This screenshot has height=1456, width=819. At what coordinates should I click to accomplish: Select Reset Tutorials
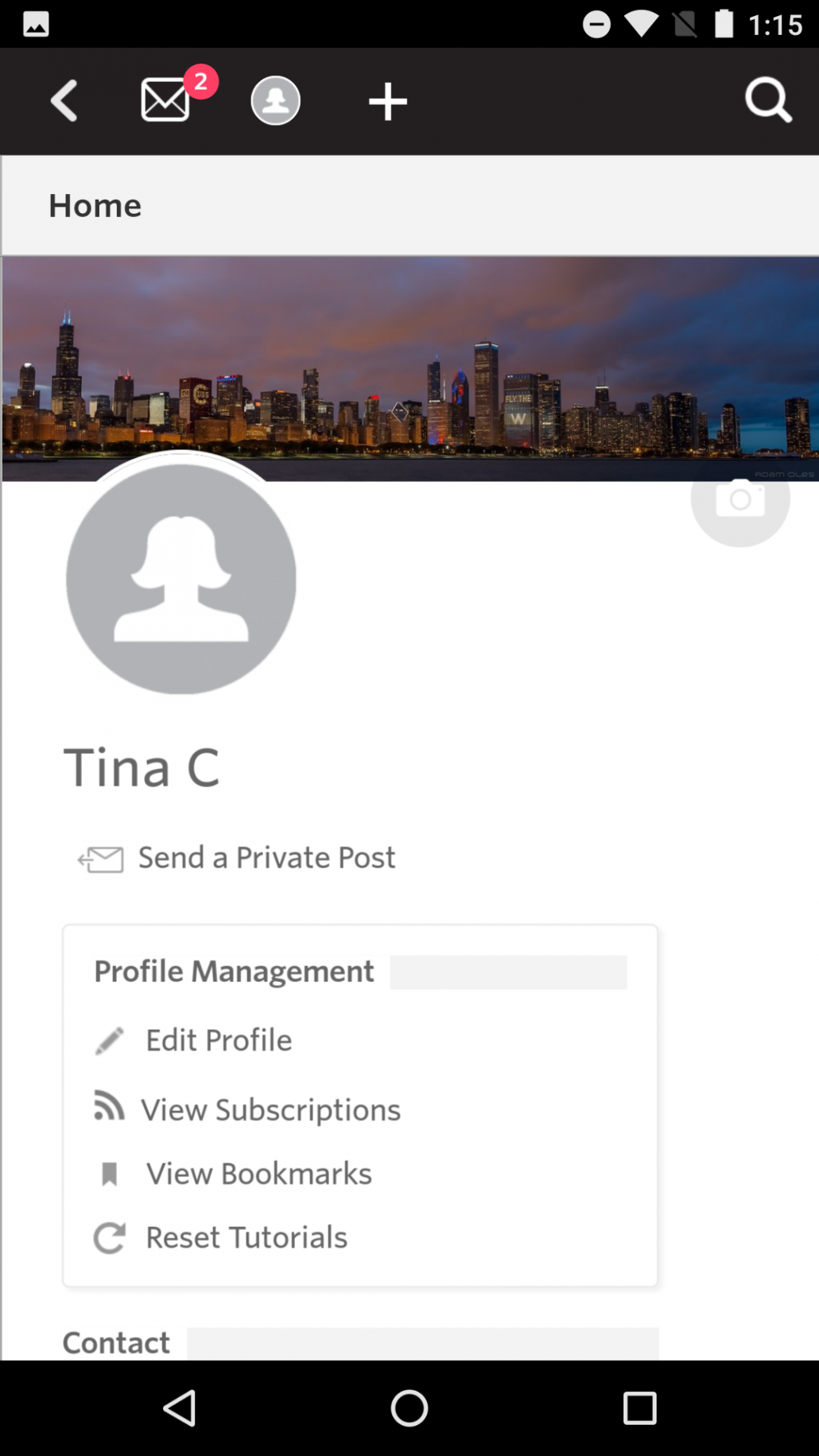pyautogui.click(x=246, y=1237)
